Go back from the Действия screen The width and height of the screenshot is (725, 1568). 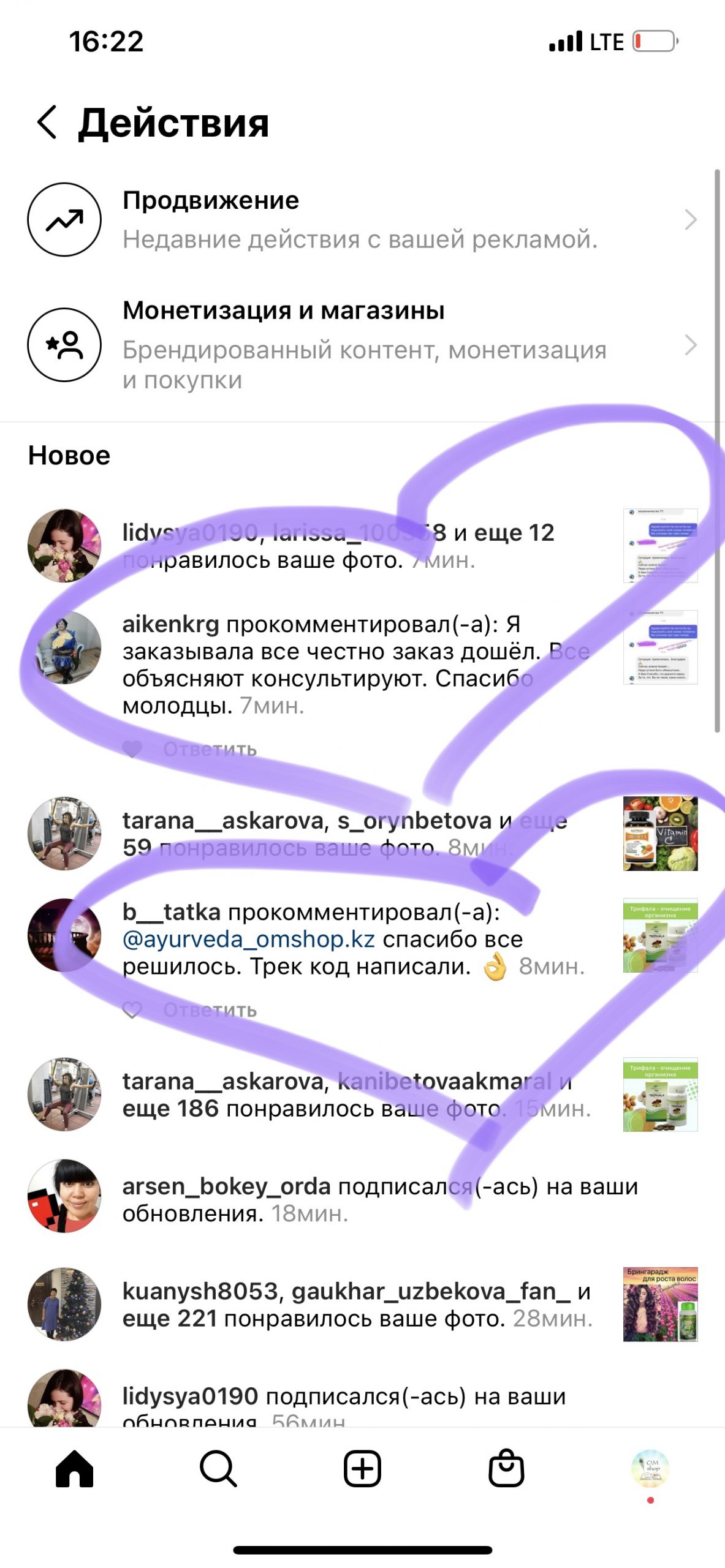click(x=47, y=122)
